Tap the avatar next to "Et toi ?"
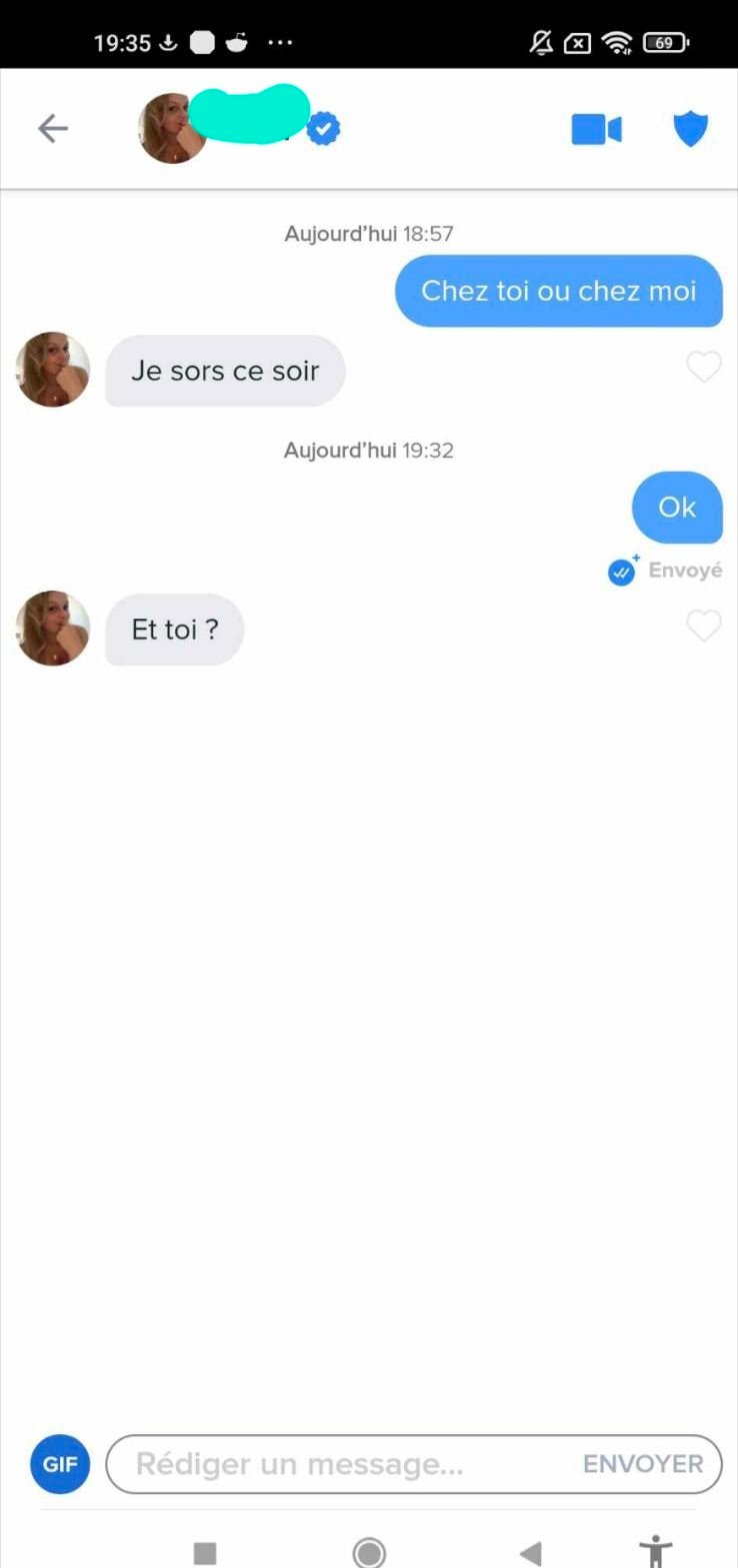The image size is (738, 1568). (x=53, y=629)
